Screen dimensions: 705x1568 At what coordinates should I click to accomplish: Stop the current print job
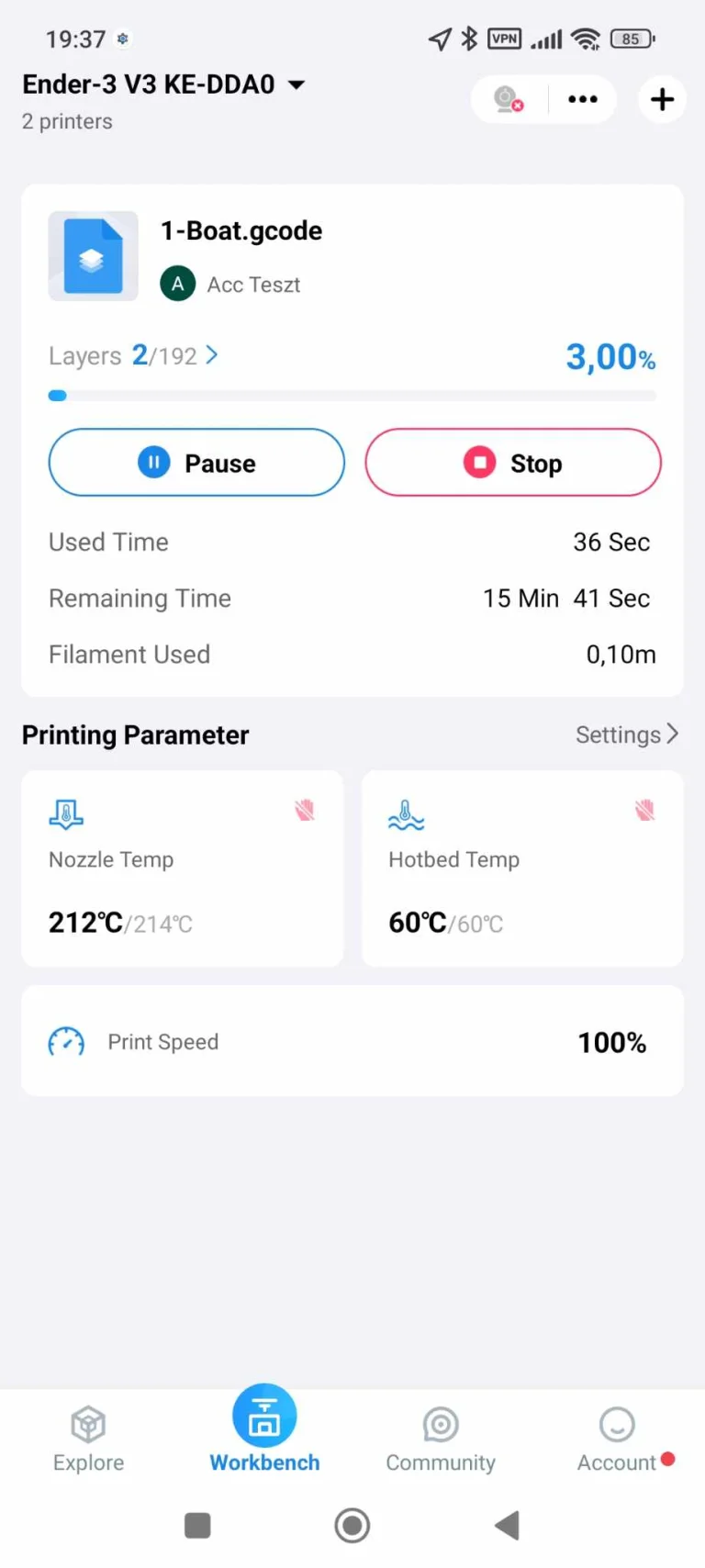[512, 463]
